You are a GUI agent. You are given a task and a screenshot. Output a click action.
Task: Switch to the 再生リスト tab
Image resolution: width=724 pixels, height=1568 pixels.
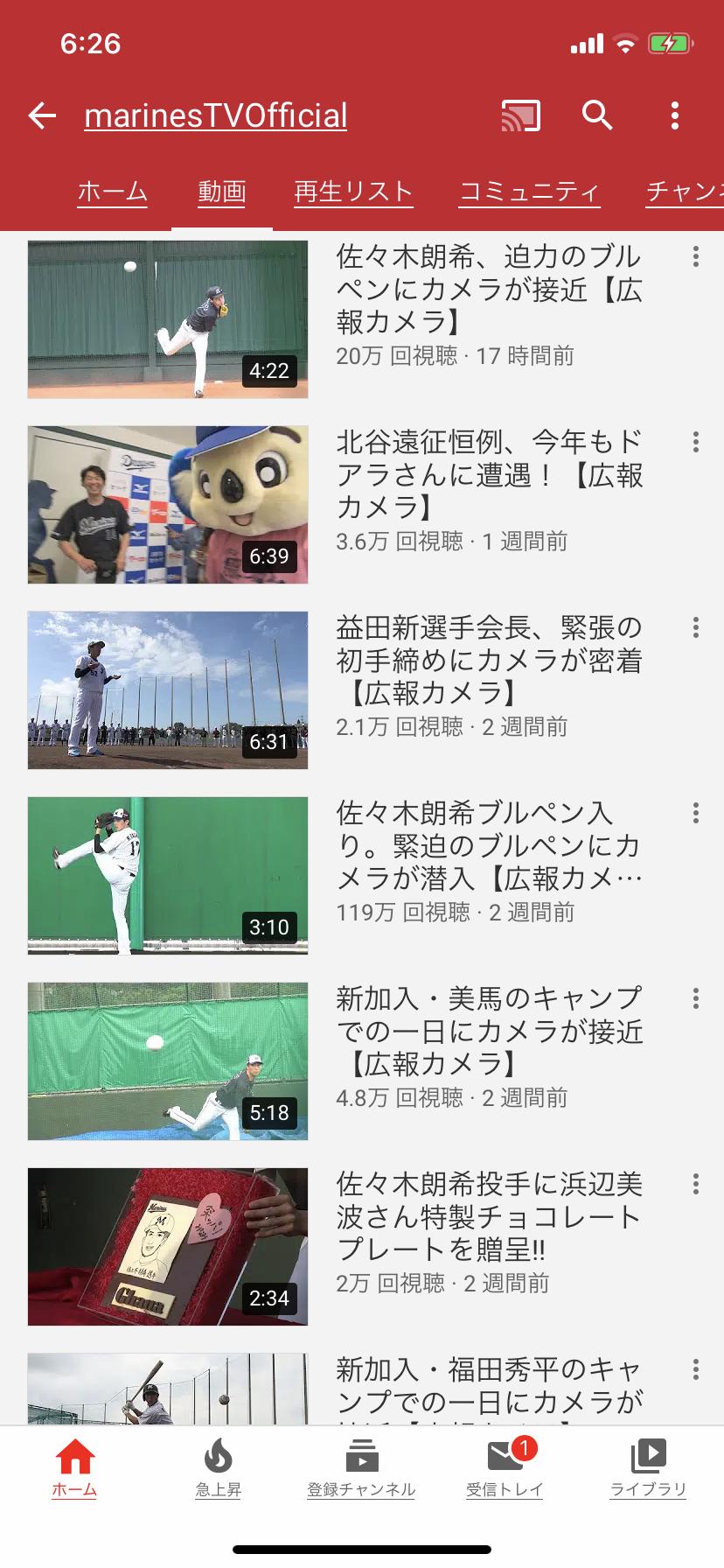pos(353,192)
